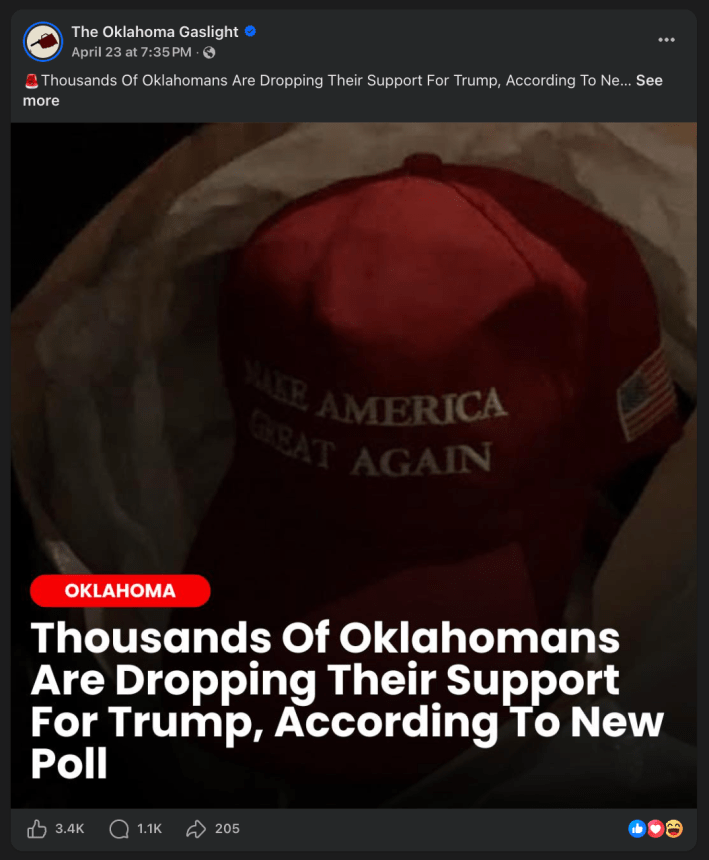This screenshot has height=860, width=709.
Task: Open the April 23 post timestamp
Action: [x=130, y=52]
